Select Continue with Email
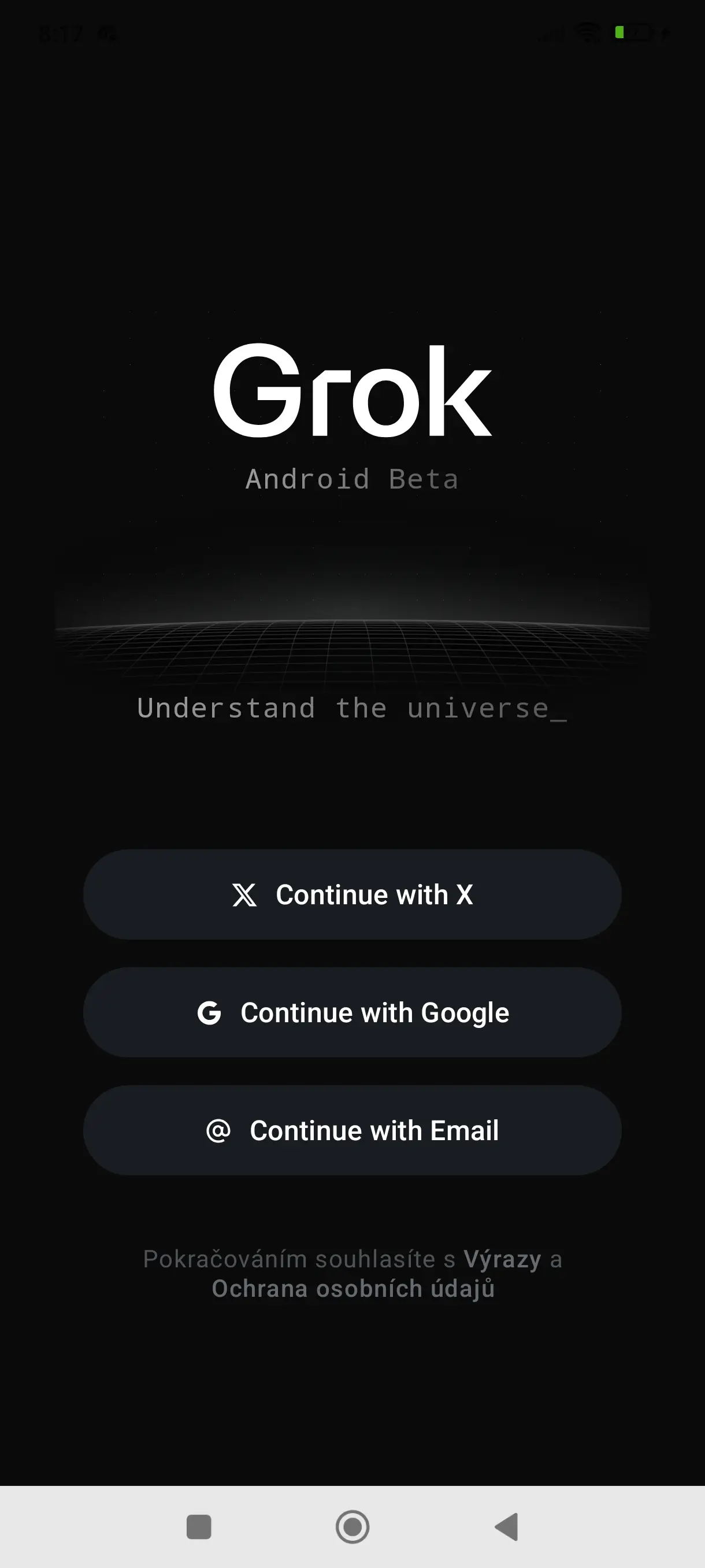Screen dimensions: 705x1568 [x=352, y=1130]
